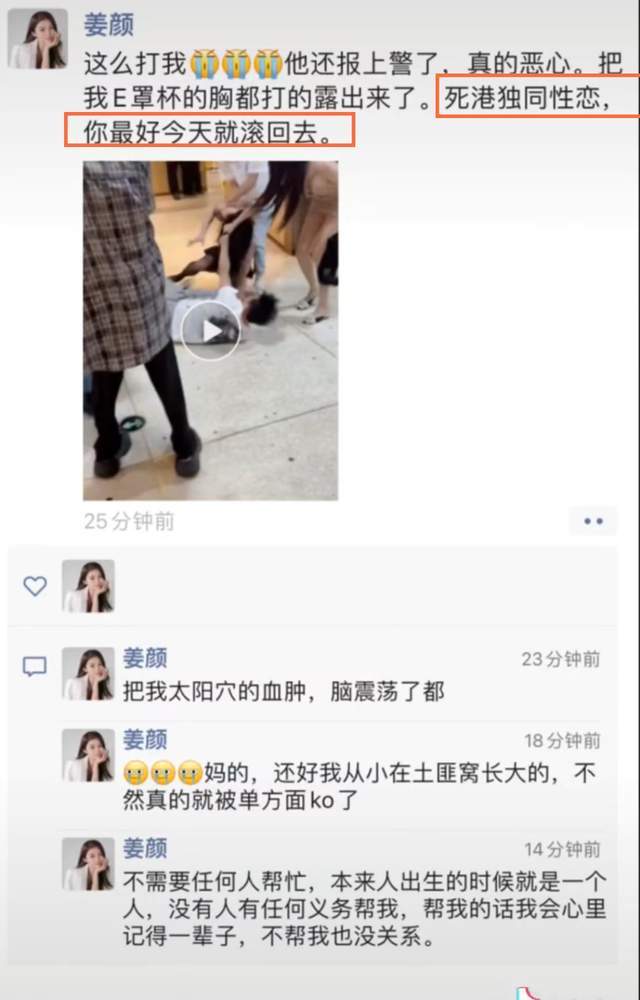The width and height of the screenshot is (640, 1000).
Task: Tap 姜颜's avatar on the post
Action: [x=38, y=40]
